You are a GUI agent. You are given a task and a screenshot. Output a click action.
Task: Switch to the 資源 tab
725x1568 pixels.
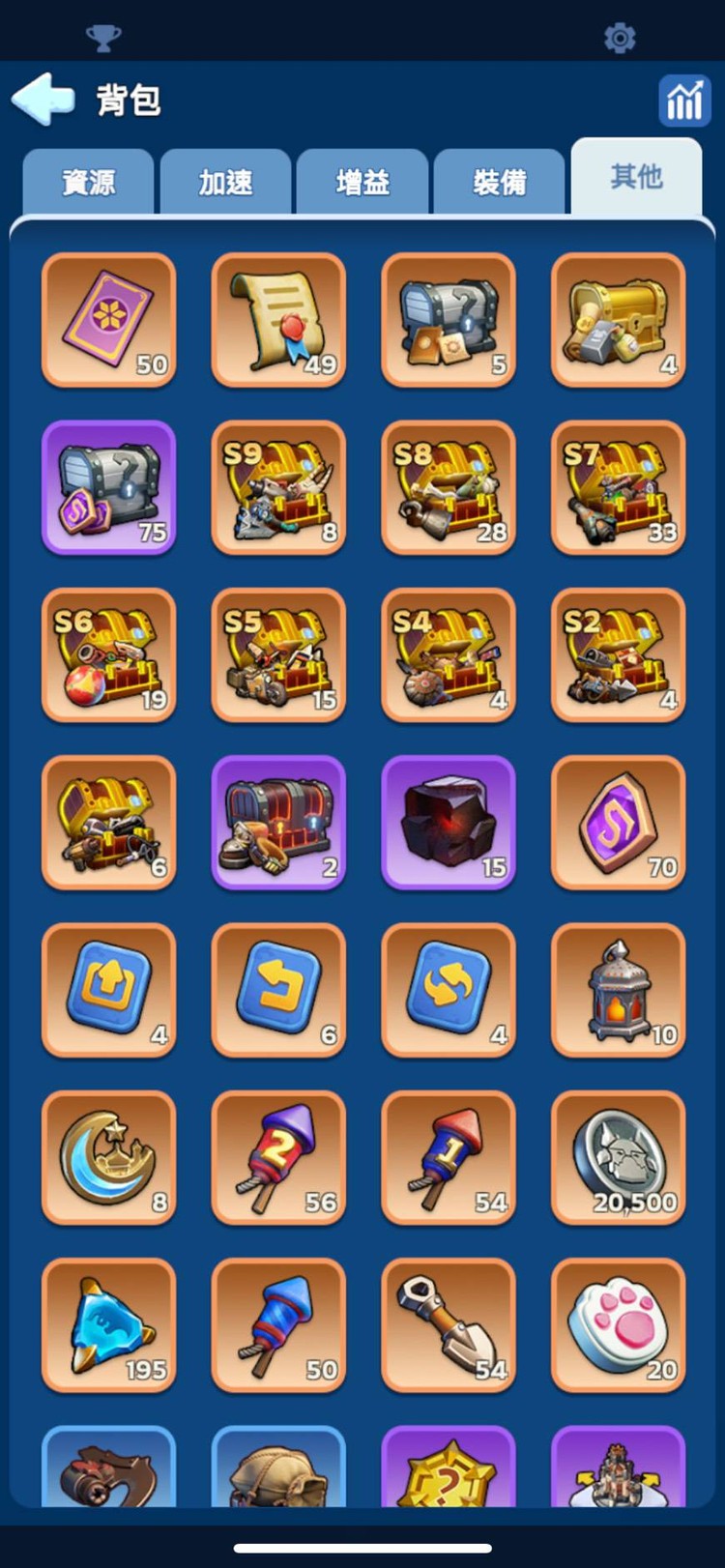click(x=89, y=182)
